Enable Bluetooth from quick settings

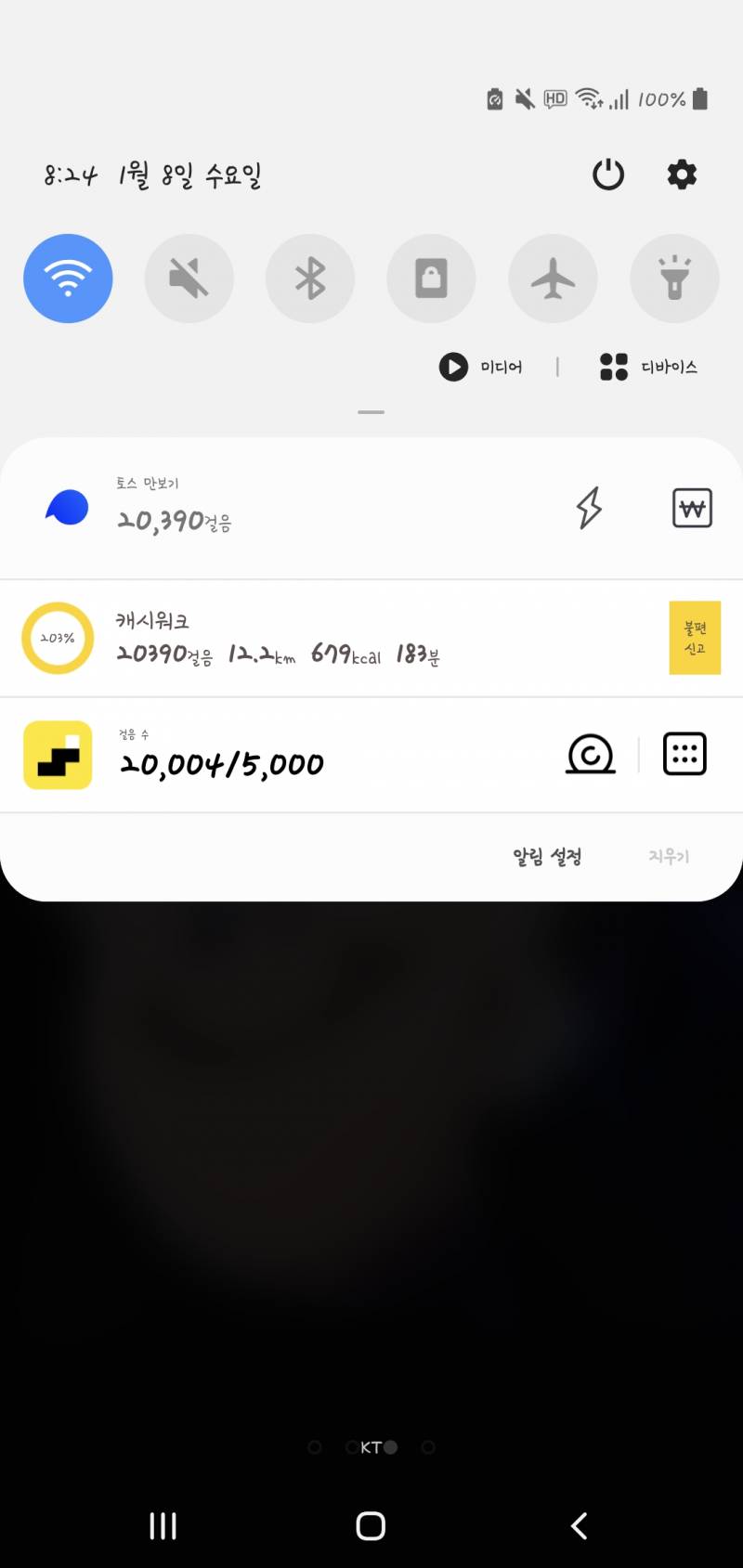pos(310,279)
